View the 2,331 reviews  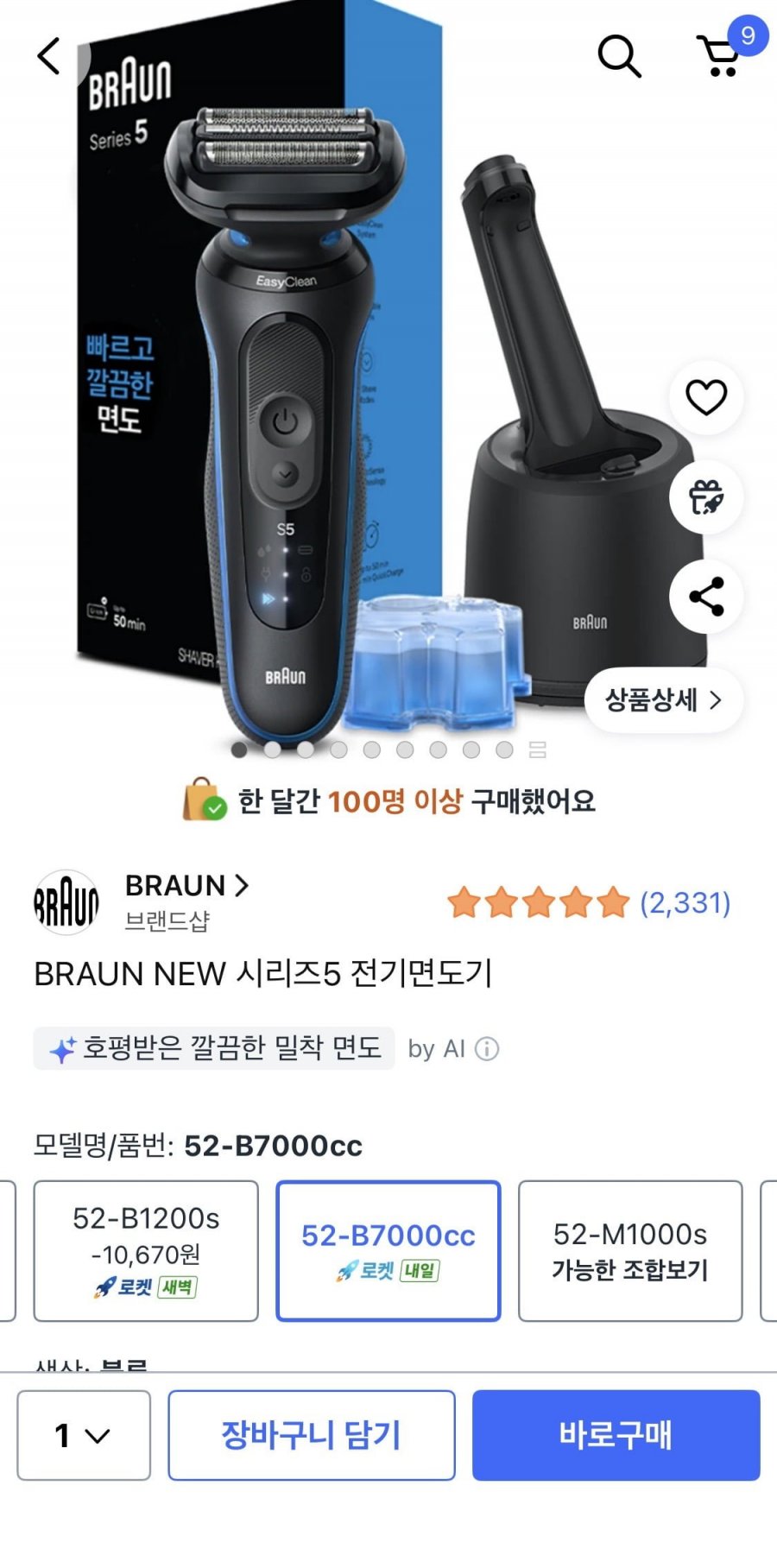point(684,903)
